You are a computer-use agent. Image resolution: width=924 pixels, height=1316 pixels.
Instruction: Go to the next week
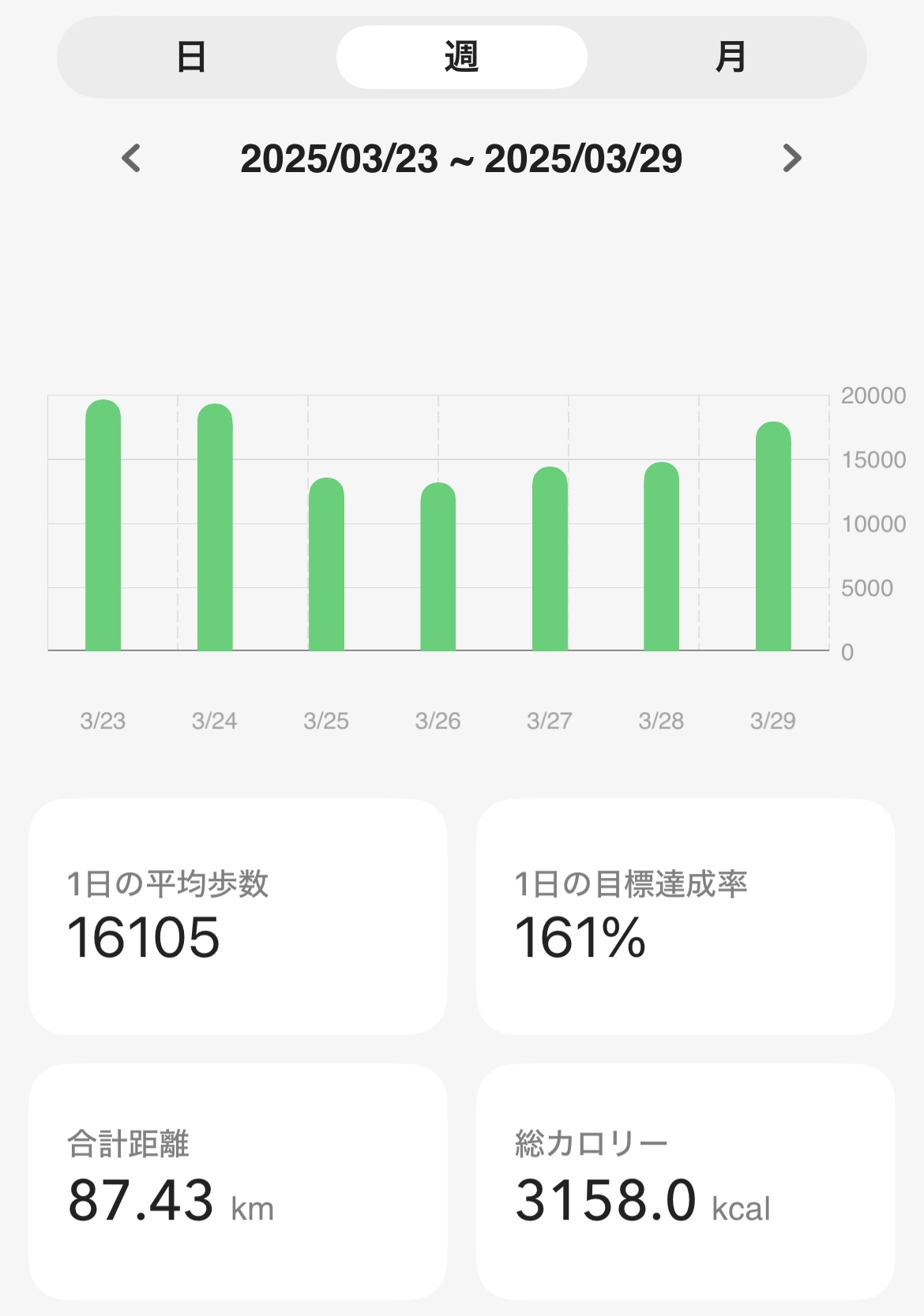[x=791, y=158]
